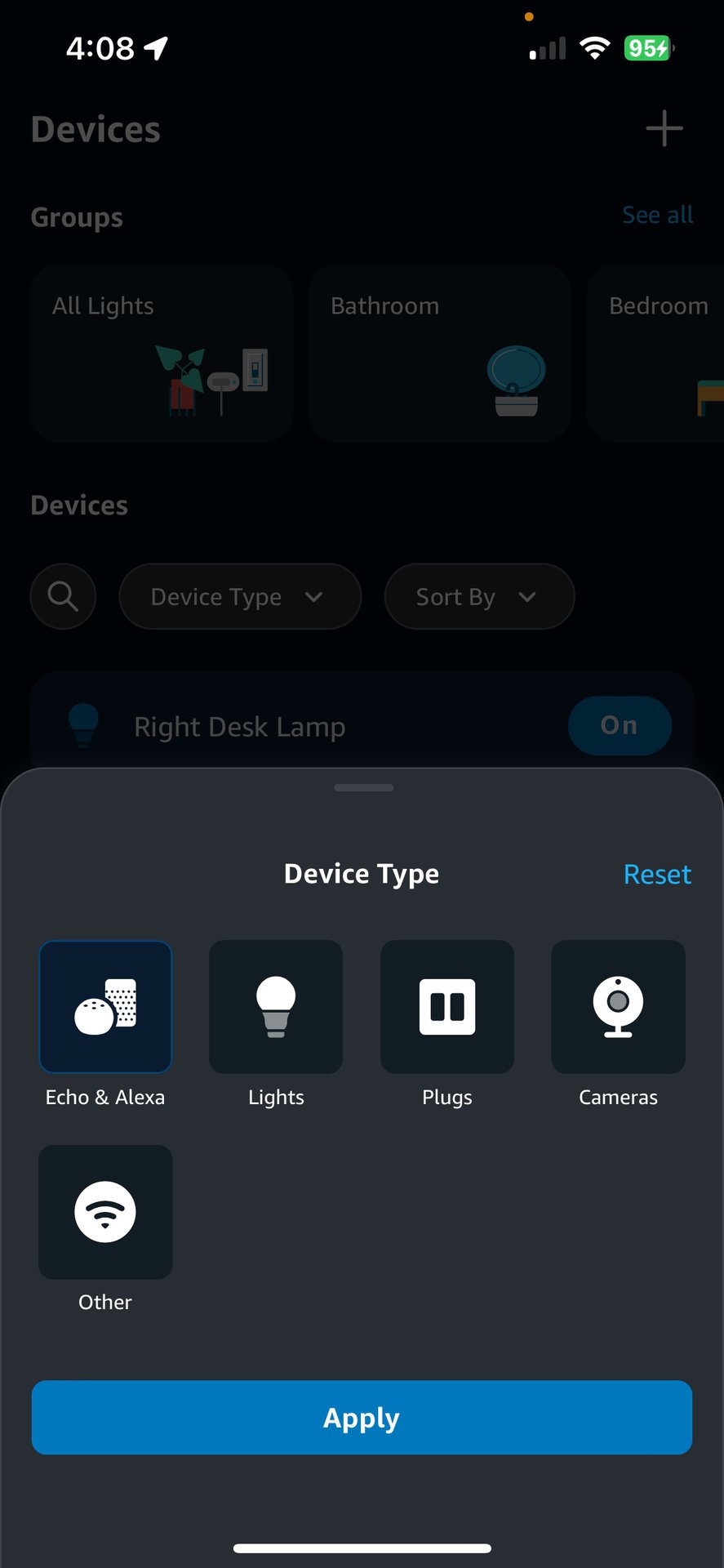
Task: Pick the Other device type
Action: [x=105, y=1211]
